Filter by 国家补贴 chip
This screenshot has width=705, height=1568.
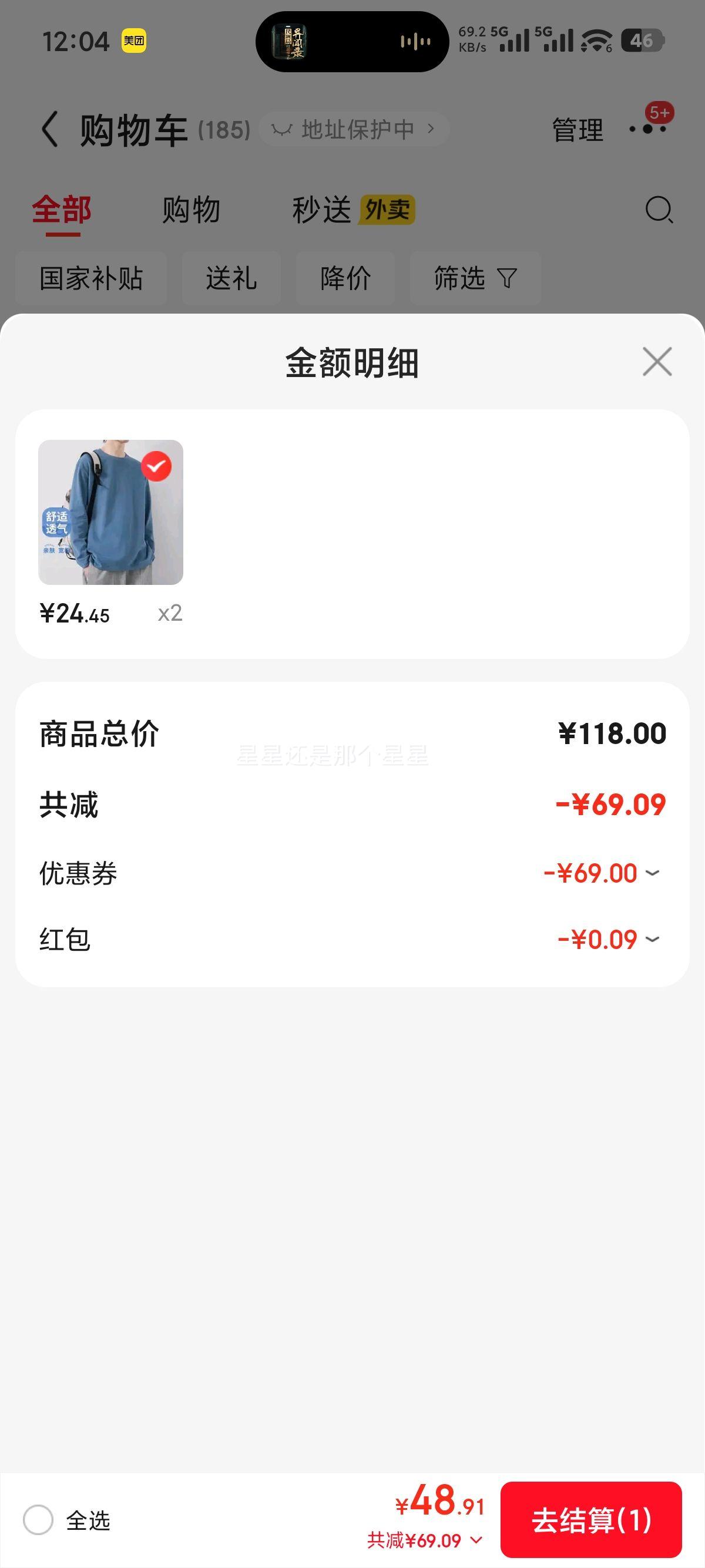(91, 278)
